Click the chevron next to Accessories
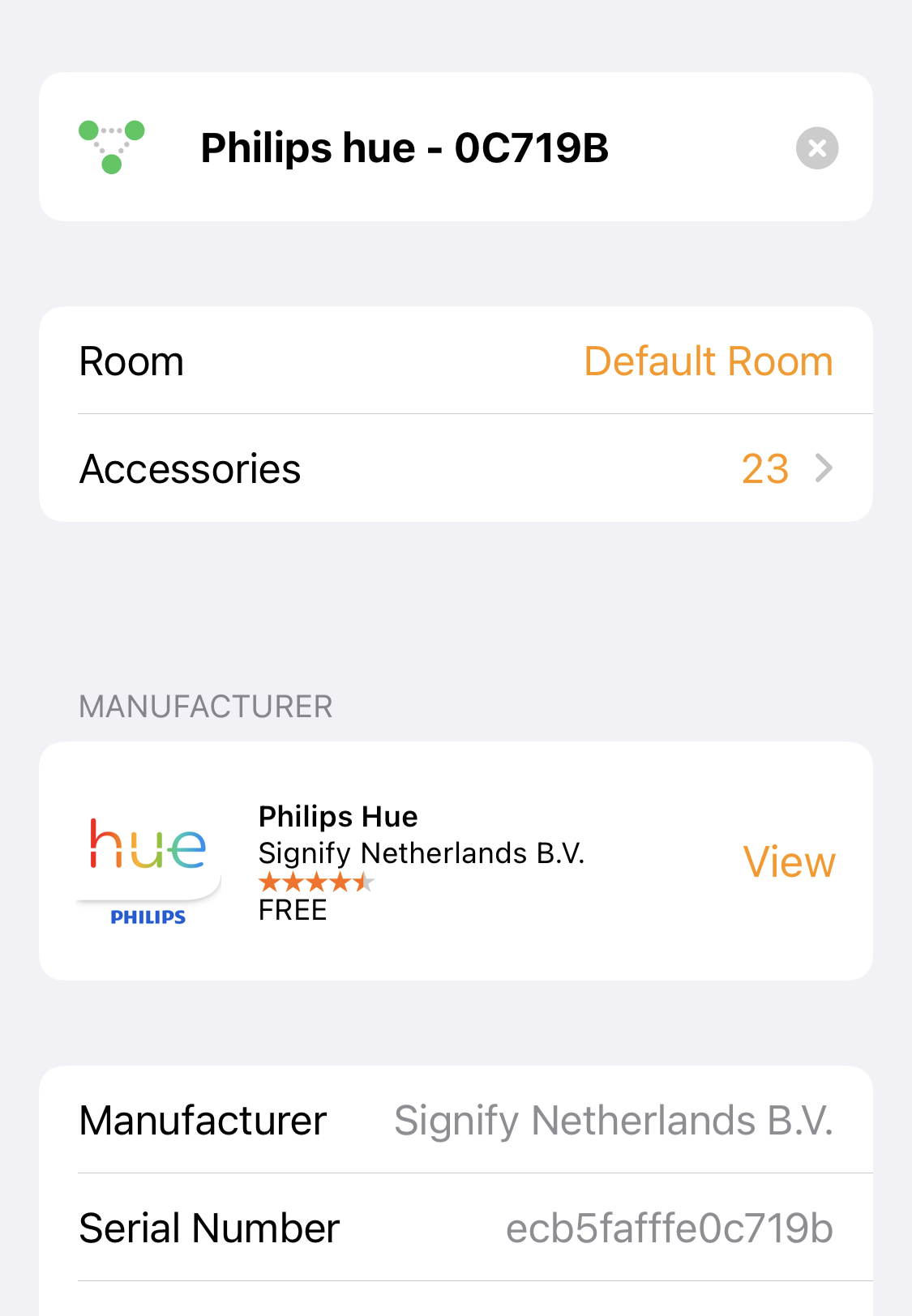 click(x=825, y=468)
